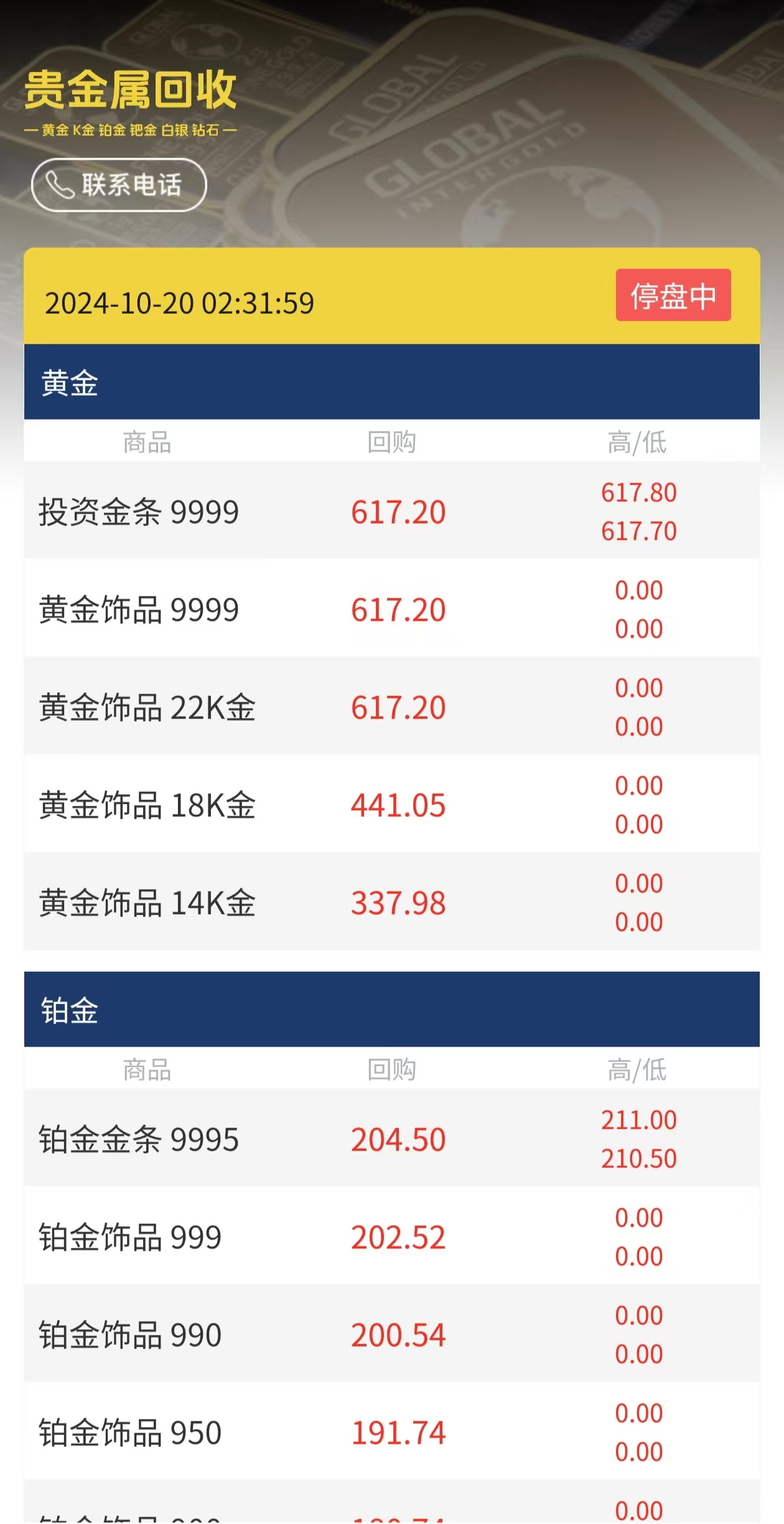This screenshot has height=1524, width=784.
Task: Switch to the 商品 column header
Action: point(146,443)
